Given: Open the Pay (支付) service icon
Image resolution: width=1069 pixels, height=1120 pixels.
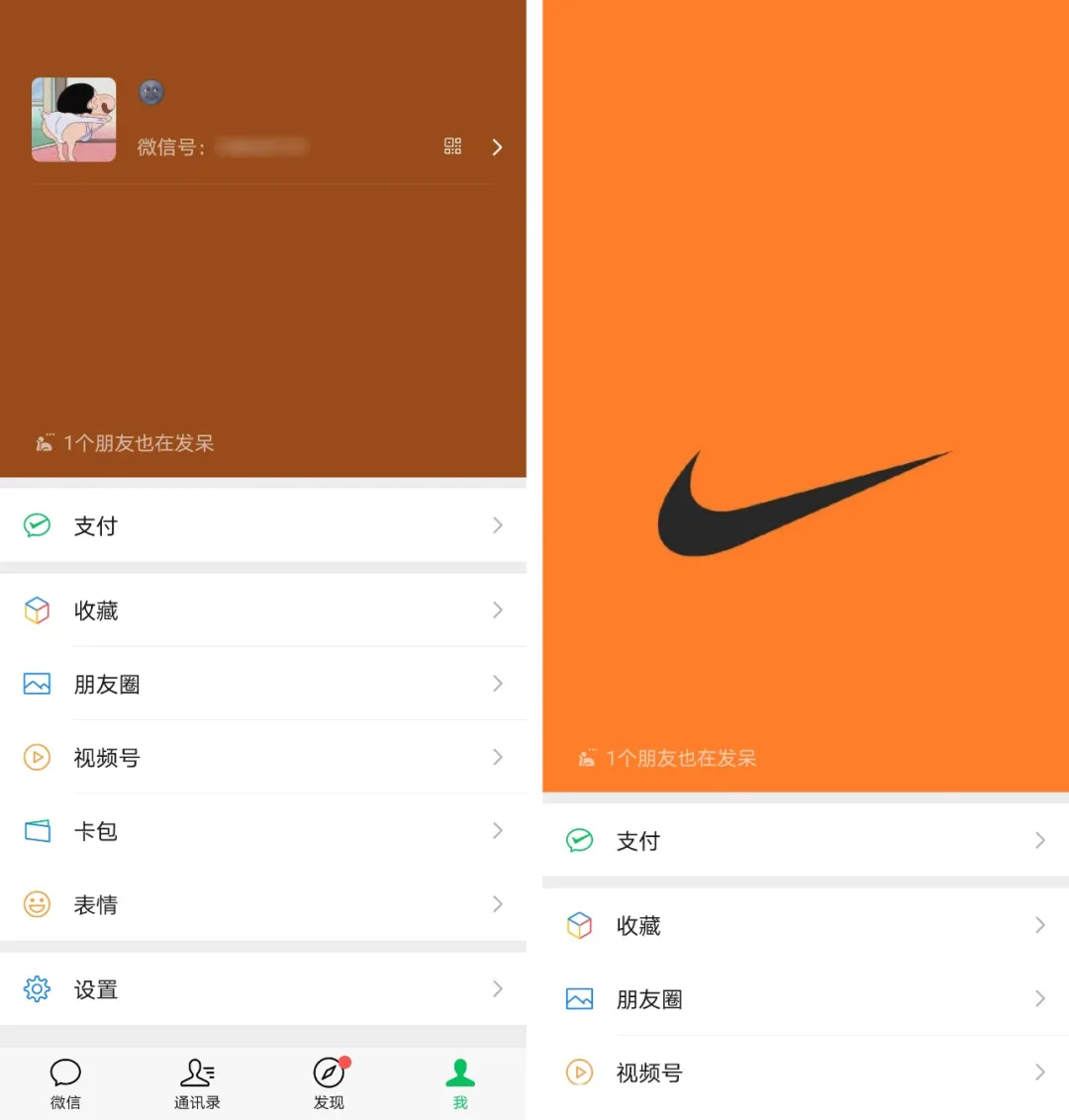Looking at the screenshot, I should click(x=37, y=525).
